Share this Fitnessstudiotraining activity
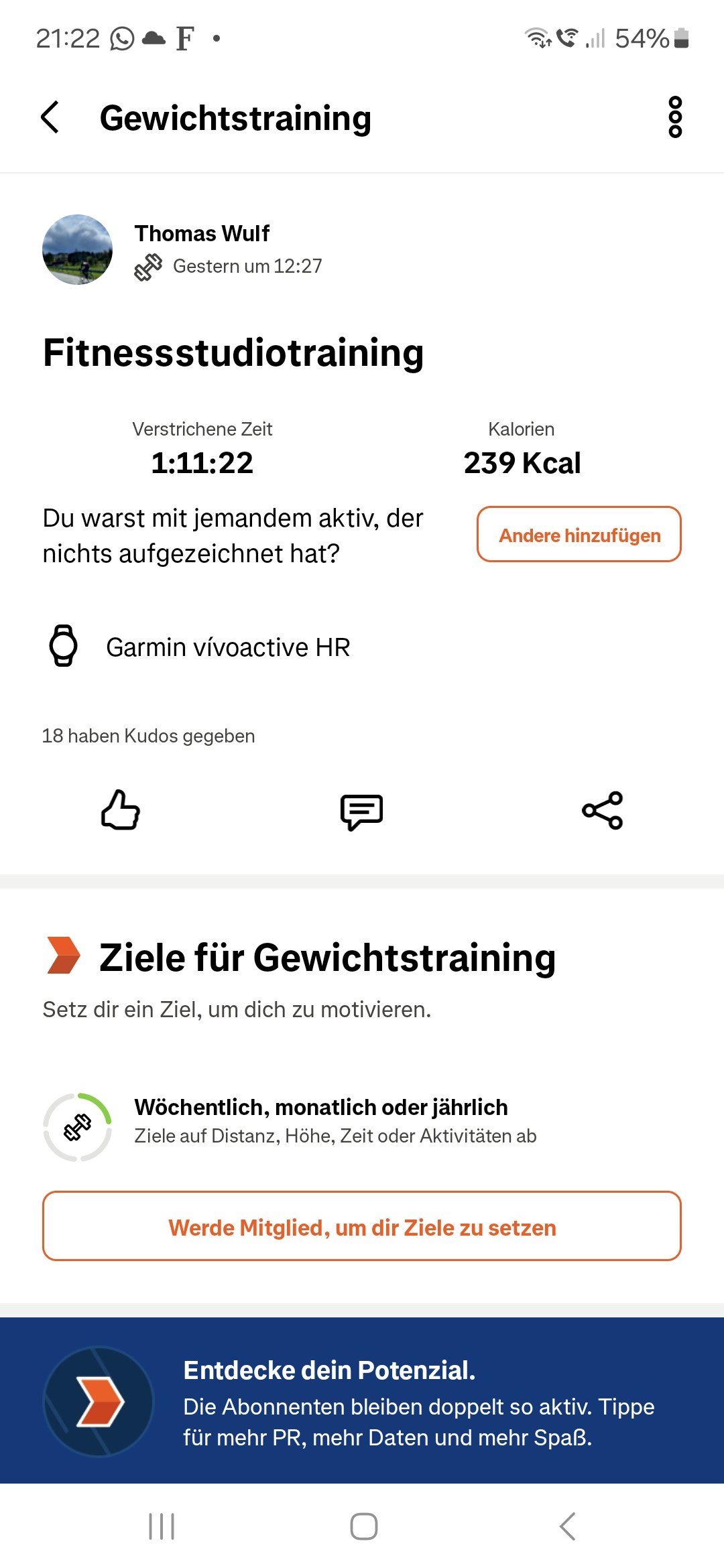The width and height of the screenshot is (724, 1568). (602, 810)
